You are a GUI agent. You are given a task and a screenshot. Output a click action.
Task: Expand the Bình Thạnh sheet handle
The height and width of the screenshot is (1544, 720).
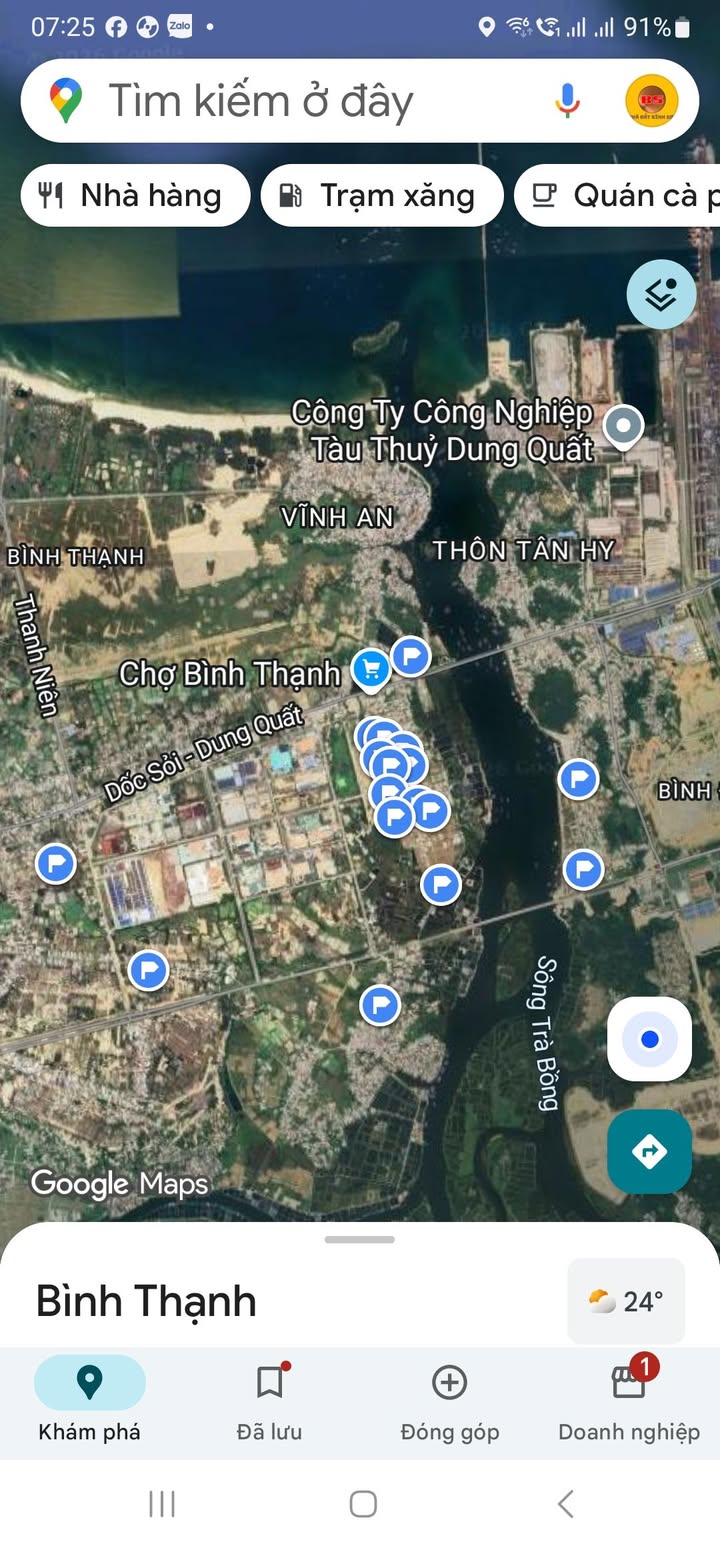360,1240
